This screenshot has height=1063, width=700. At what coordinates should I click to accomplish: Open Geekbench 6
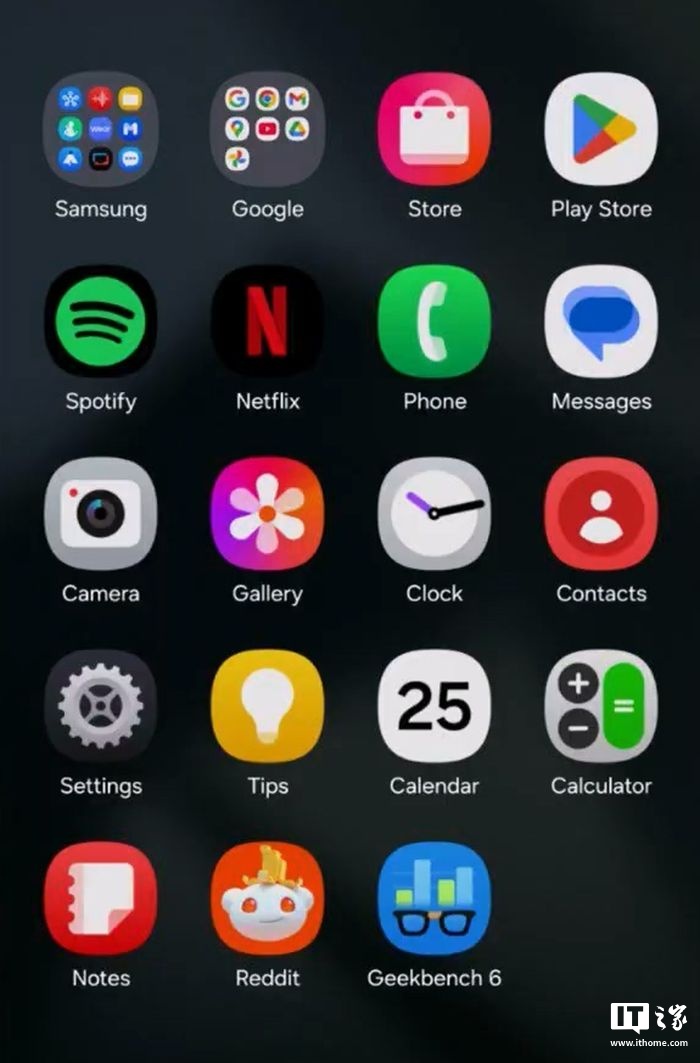coord(434,898)
